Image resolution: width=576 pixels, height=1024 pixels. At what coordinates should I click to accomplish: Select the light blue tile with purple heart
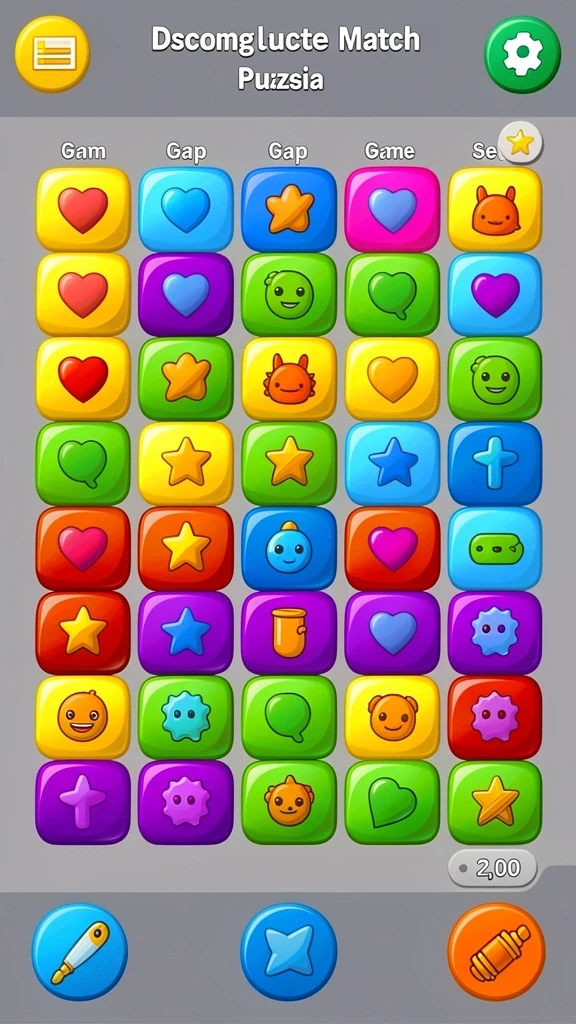(x=495, y=295)
